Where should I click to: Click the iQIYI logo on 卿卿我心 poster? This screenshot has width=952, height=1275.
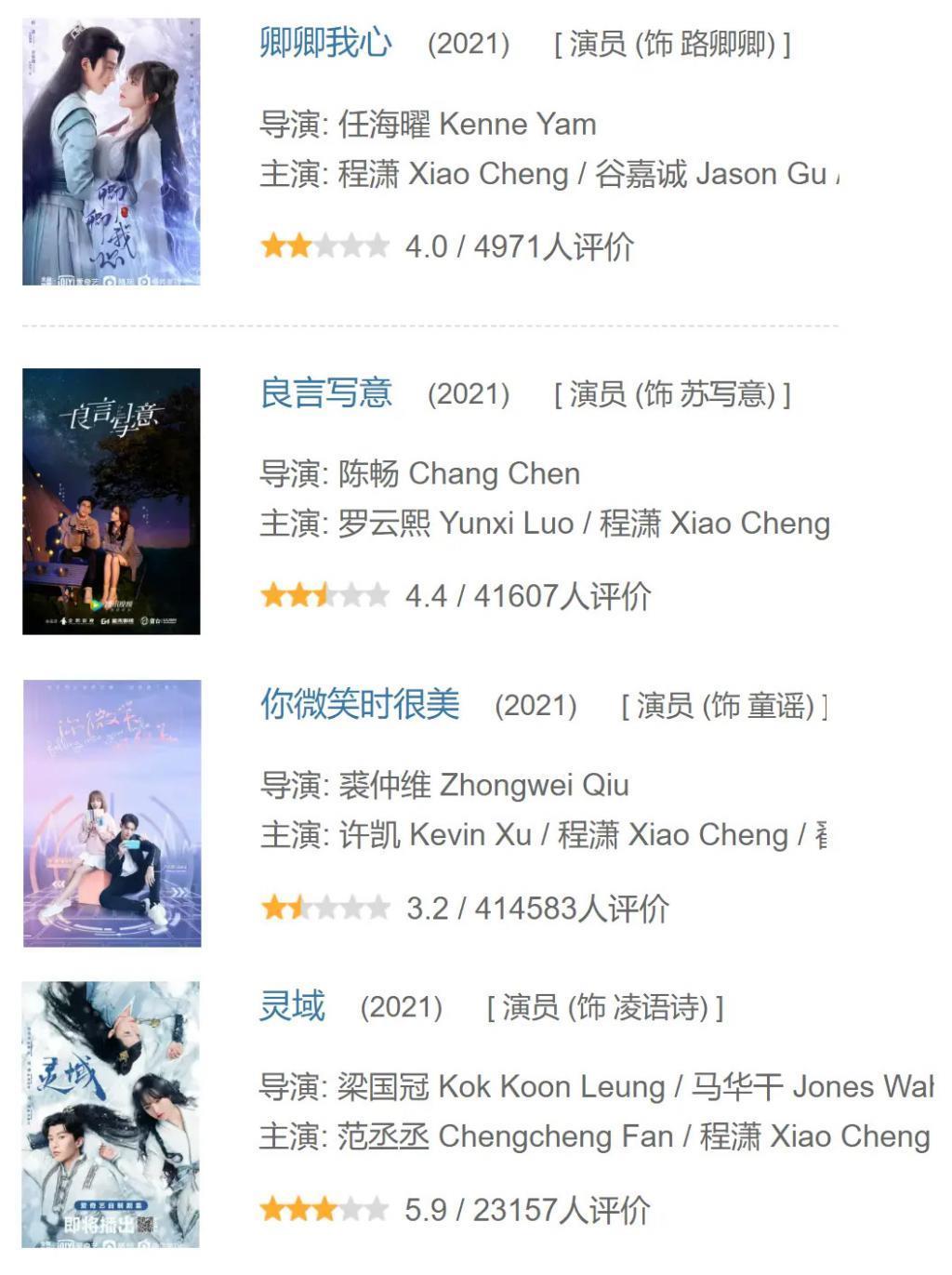(67, 280)
